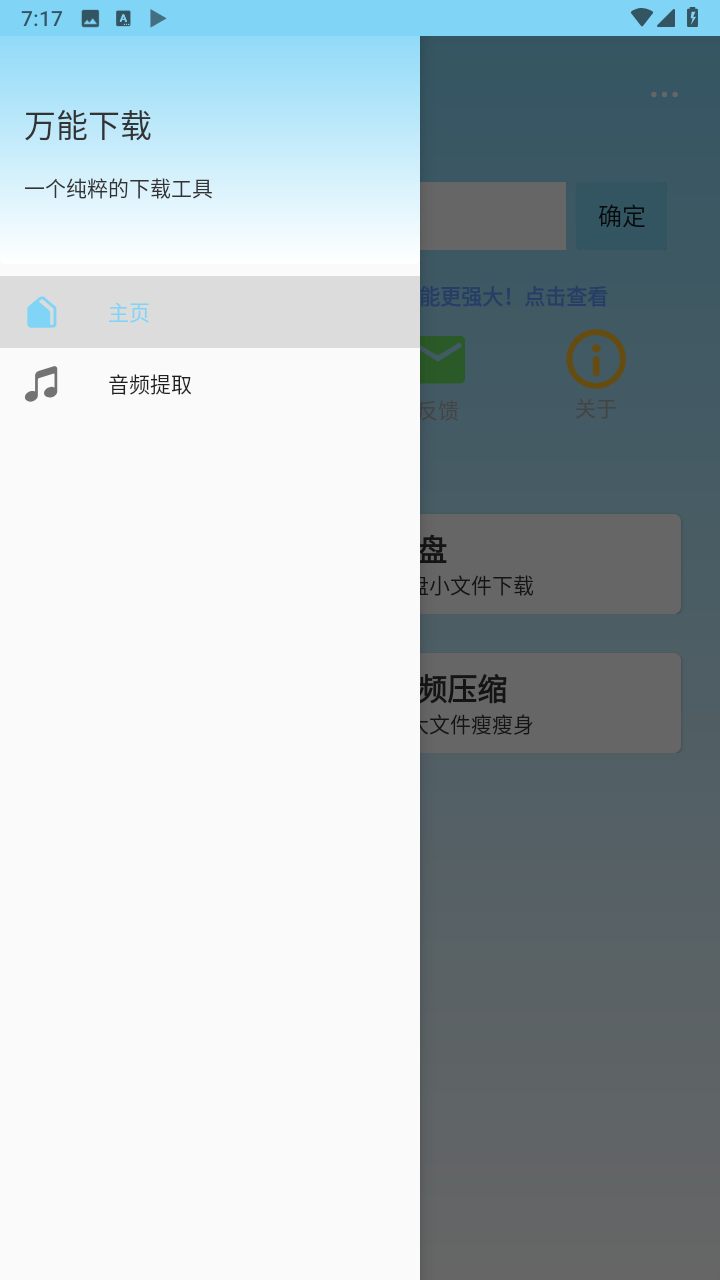Tap the 确定 confirm button

pyautogui.click(x=621, y=216)
